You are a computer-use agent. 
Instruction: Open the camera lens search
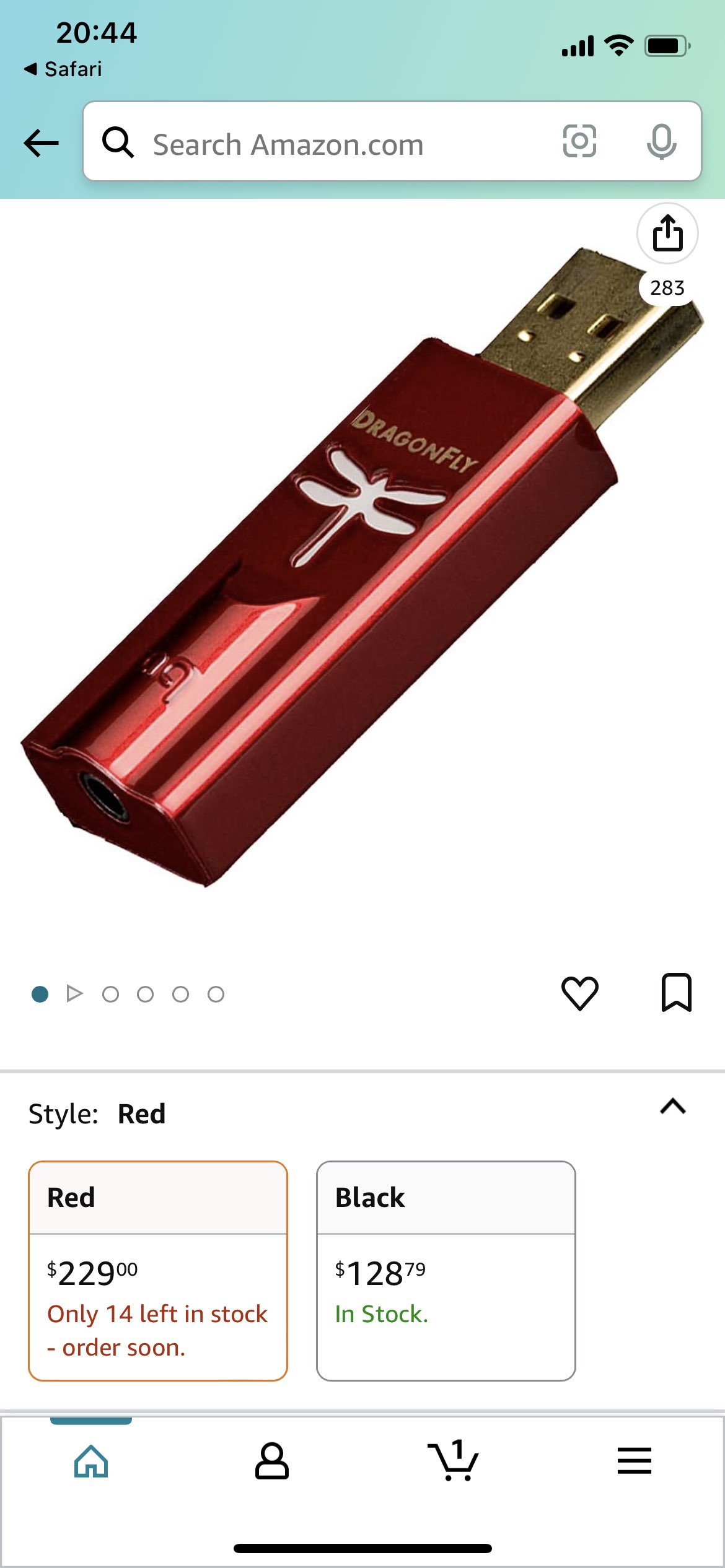(579, 141)
